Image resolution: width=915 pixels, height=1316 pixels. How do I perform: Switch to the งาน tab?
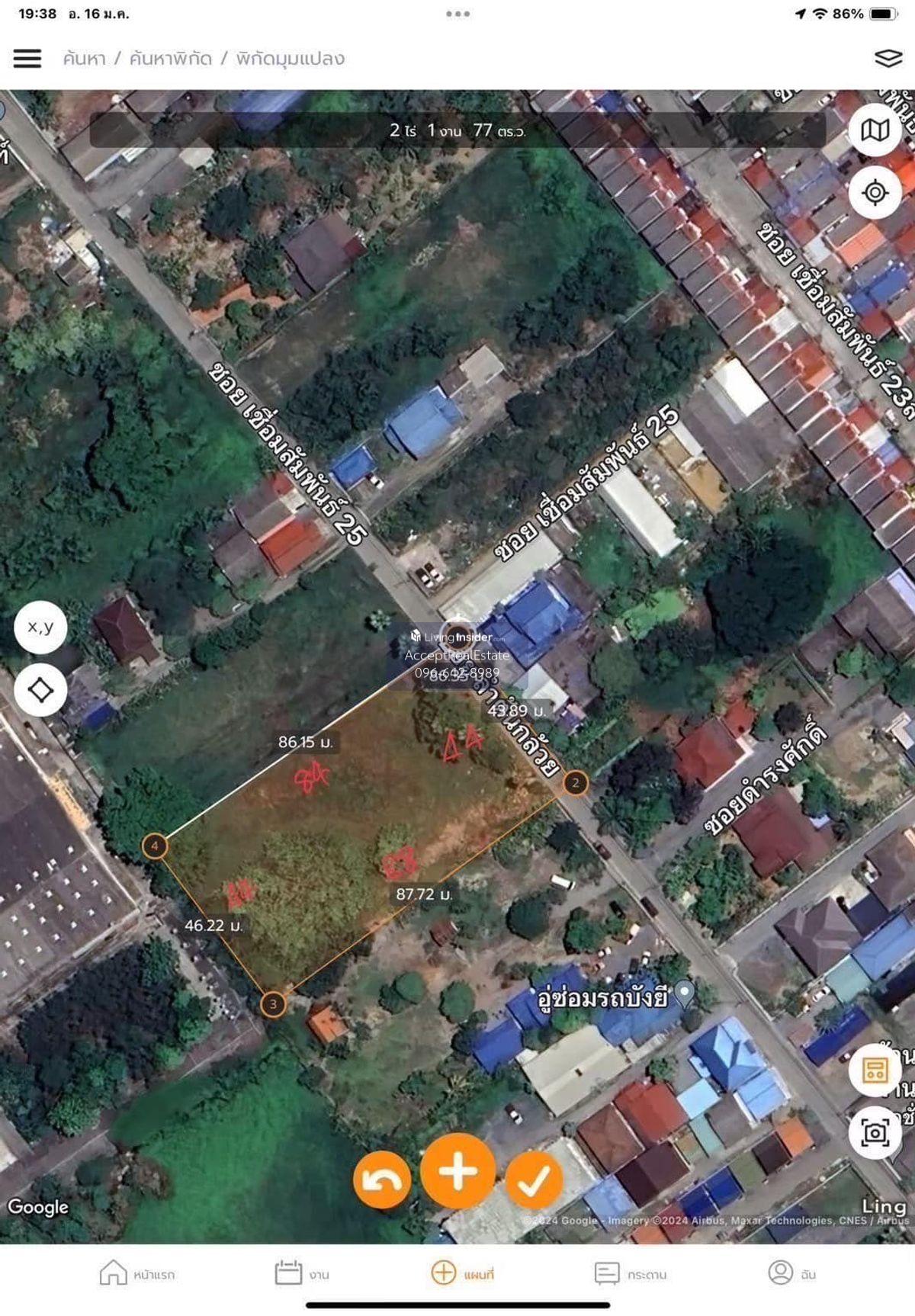(x=302, y=1273)
